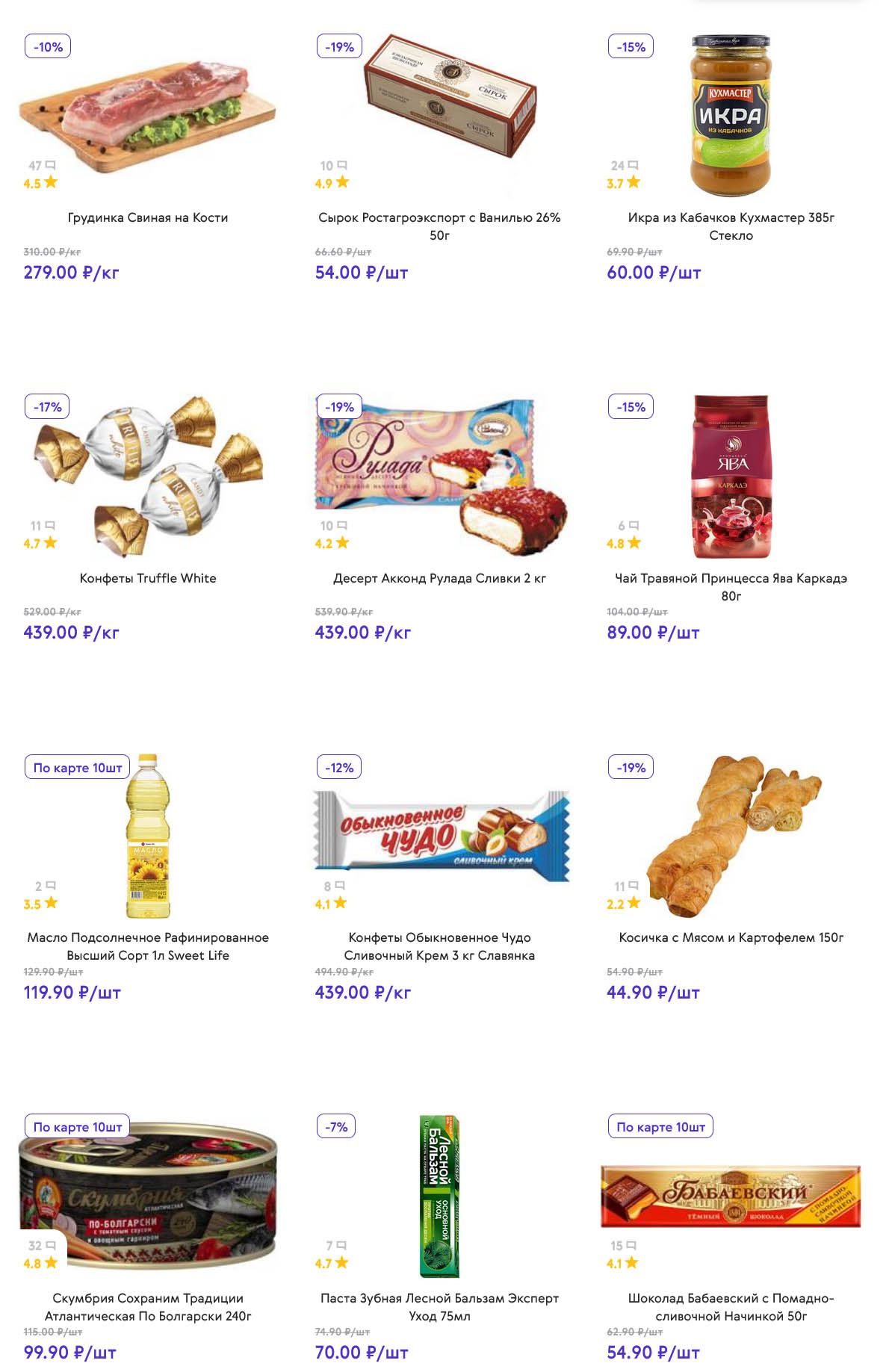Image resolution: width=892 pixels, height=1372 pixels.
Task: View Масло Подсолнечное Sweet Life 1л
Action: (x=147, y=946)
